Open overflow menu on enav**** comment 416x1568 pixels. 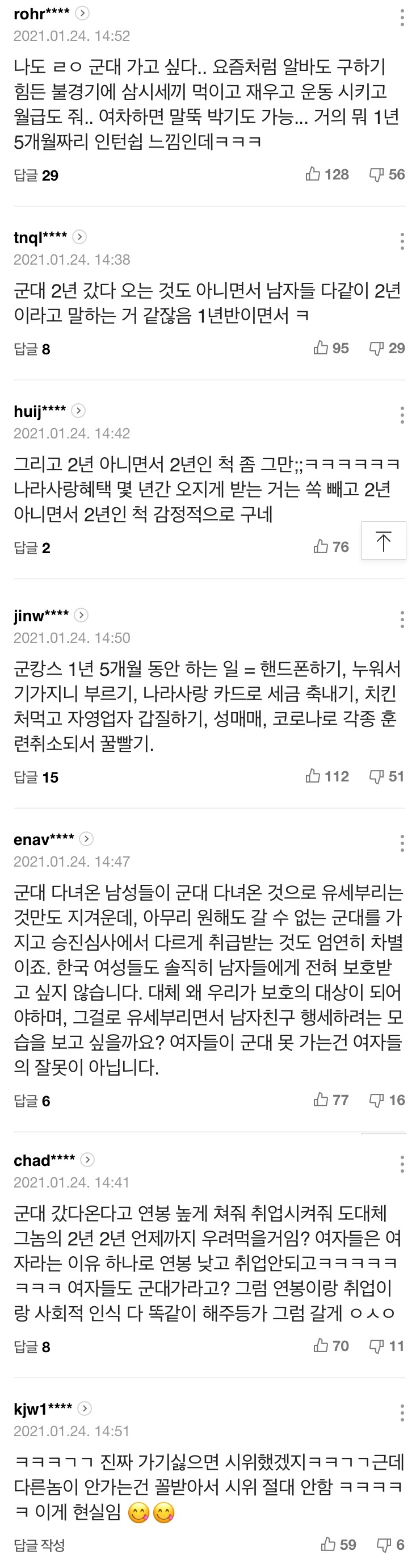pos(402,844)
